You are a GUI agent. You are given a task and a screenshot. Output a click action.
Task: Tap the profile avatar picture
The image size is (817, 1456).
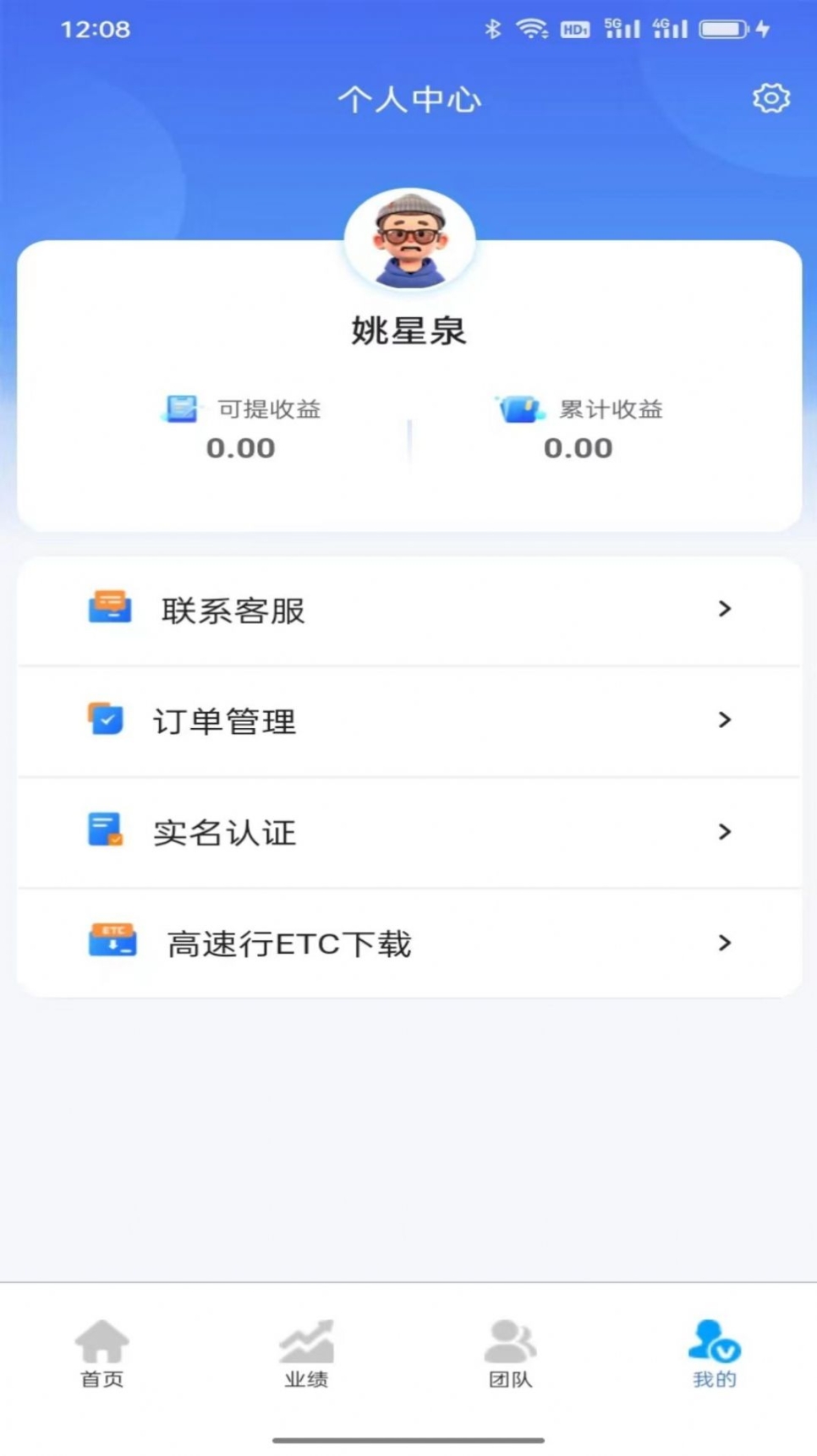409,239
